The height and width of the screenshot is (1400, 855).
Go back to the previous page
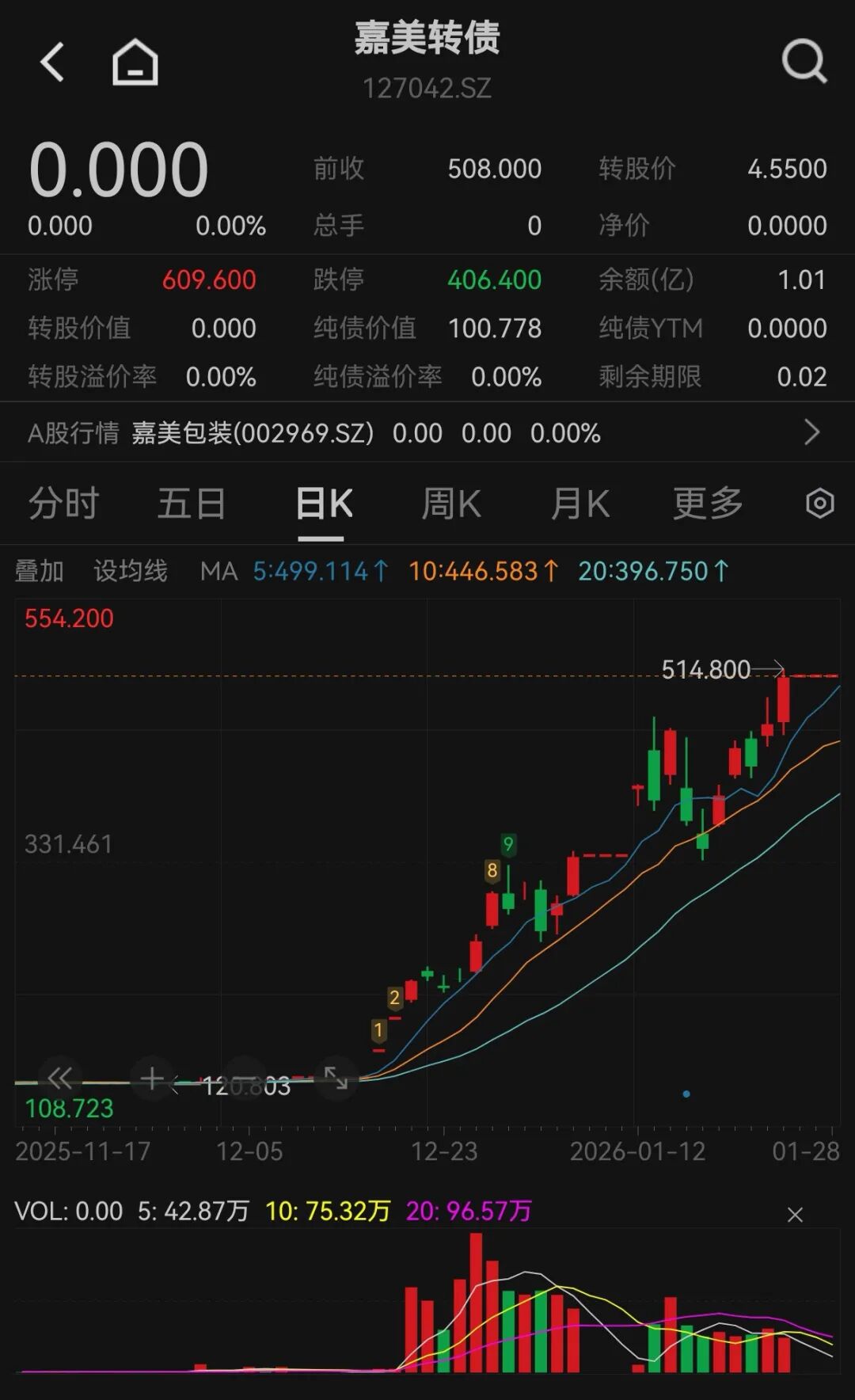coord(52,62)
